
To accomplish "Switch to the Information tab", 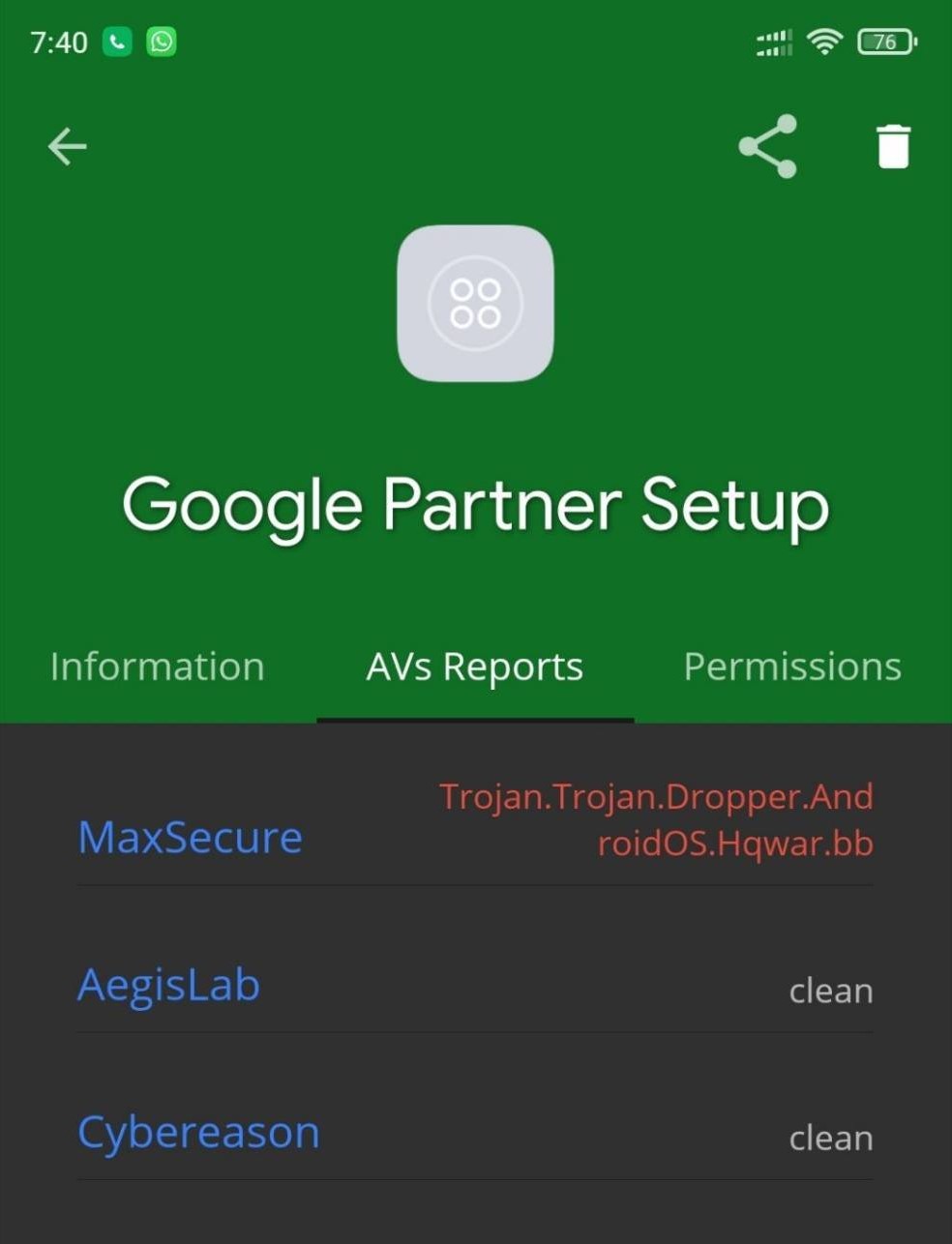I will click(x=158, y=666).
